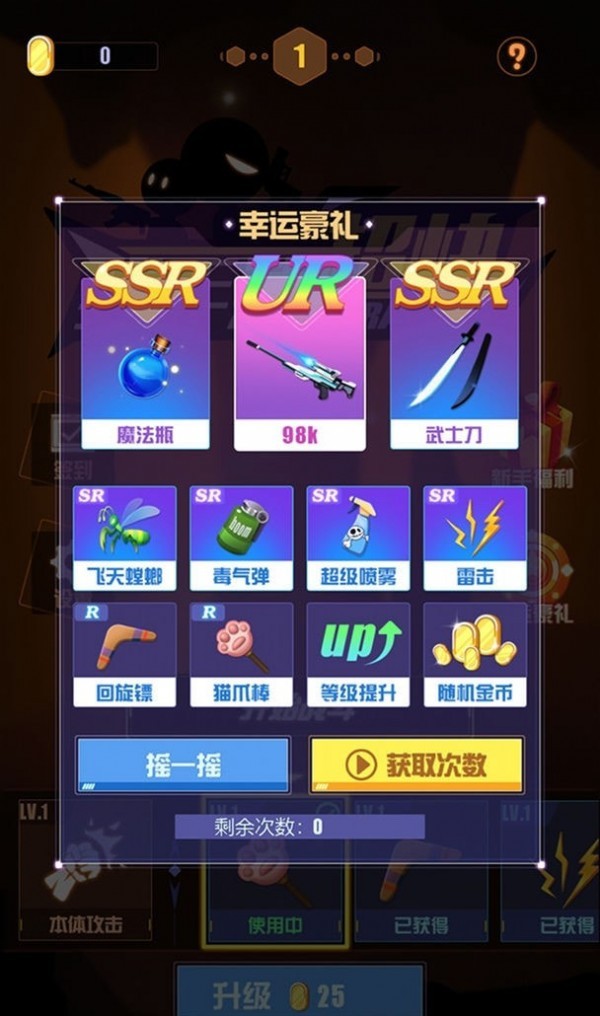600x1016 pixels.
Task: Select the 武士刀 SSR prize card
Action: pos(453,365)
